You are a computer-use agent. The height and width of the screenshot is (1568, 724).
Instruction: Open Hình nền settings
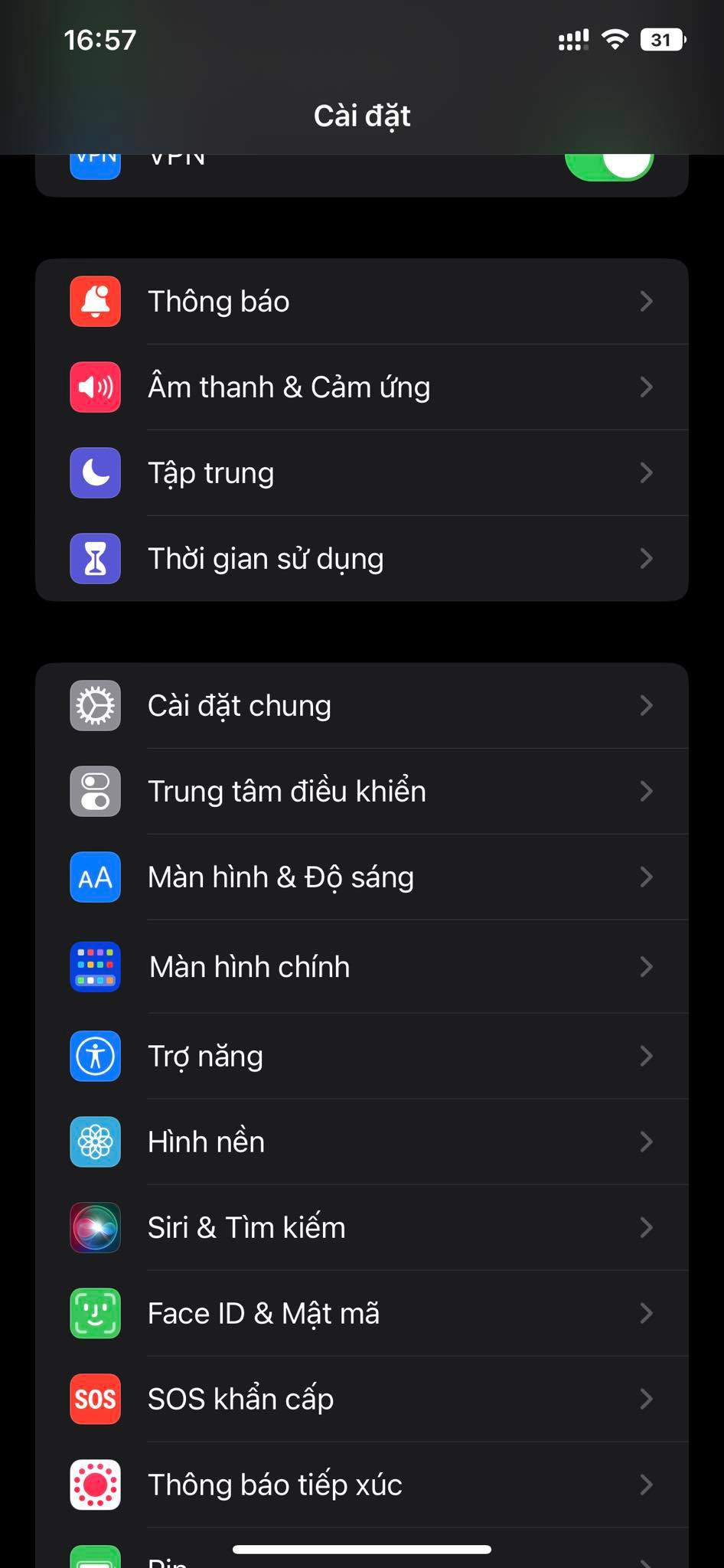pyautogui.click(x=362, y=1142)
